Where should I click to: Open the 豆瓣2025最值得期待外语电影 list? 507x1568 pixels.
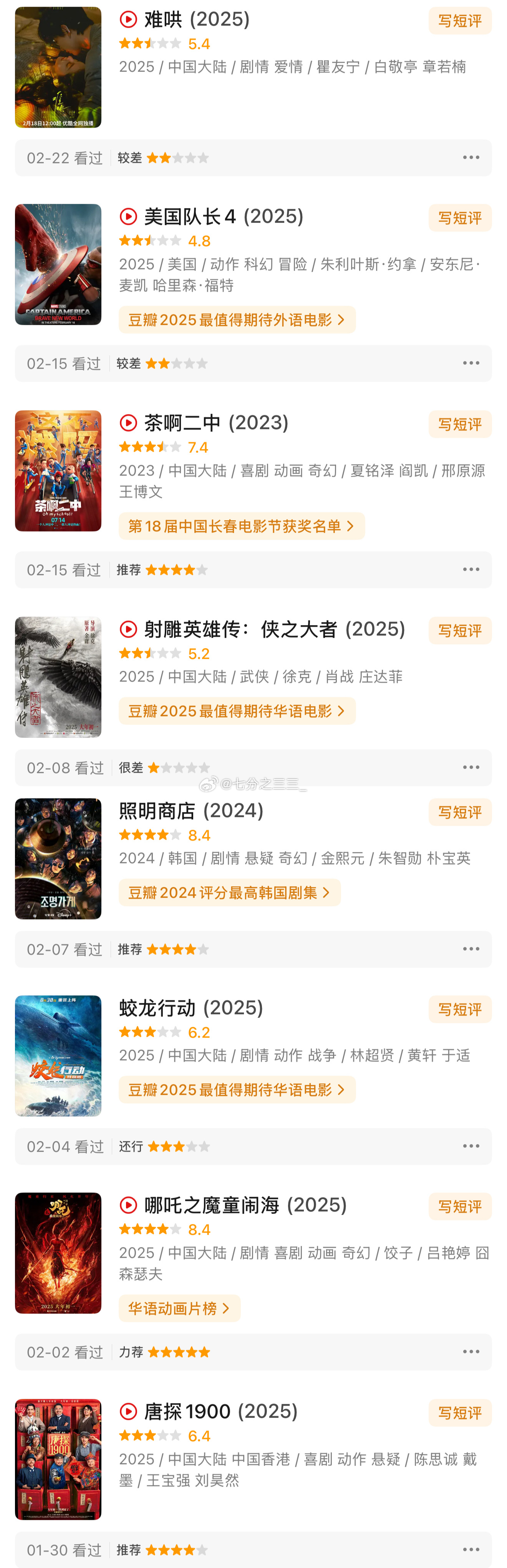click(237, 320)
